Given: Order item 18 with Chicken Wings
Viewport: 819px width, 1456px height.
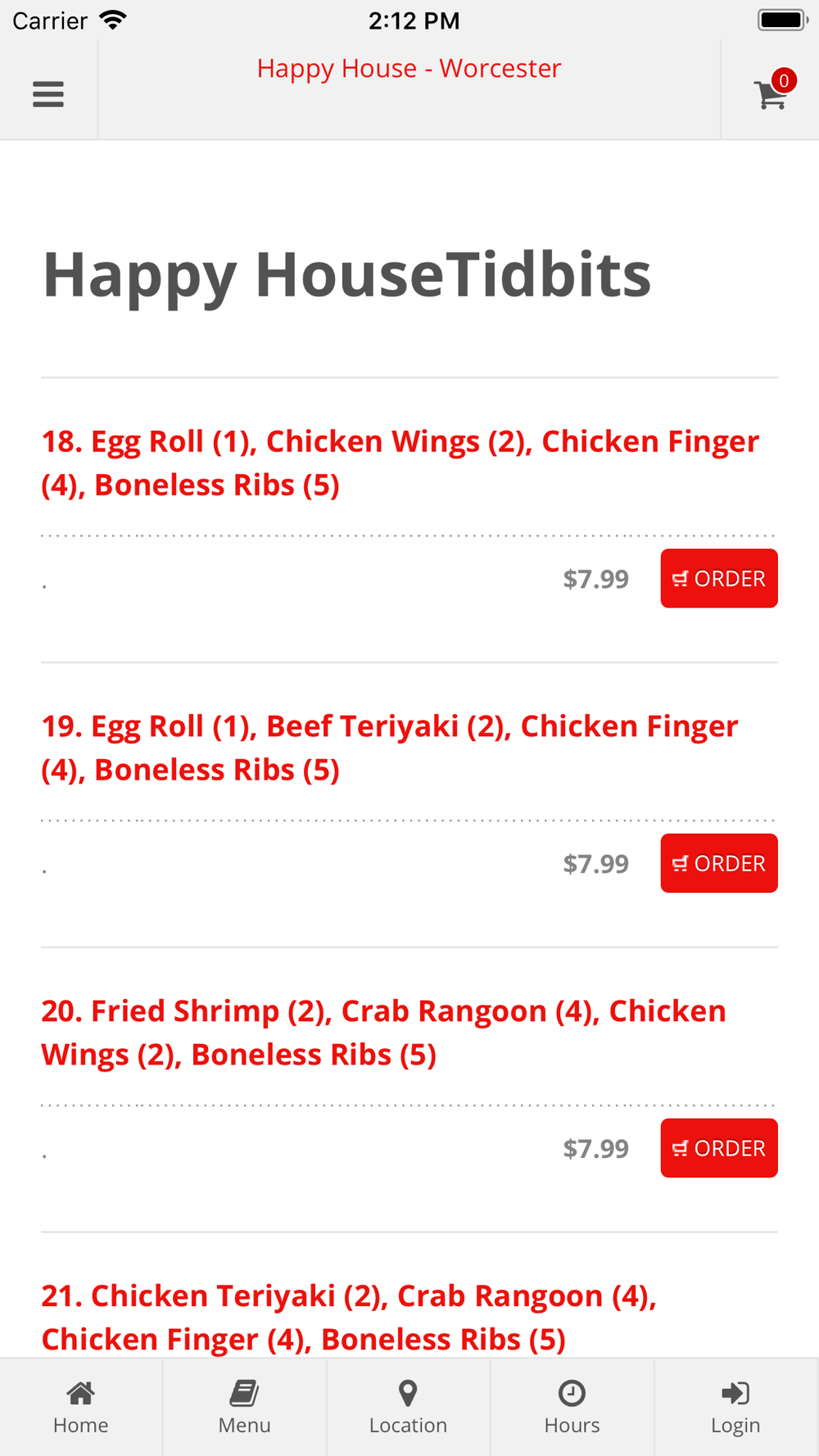Looking at the screenshot, I should 719,578.
